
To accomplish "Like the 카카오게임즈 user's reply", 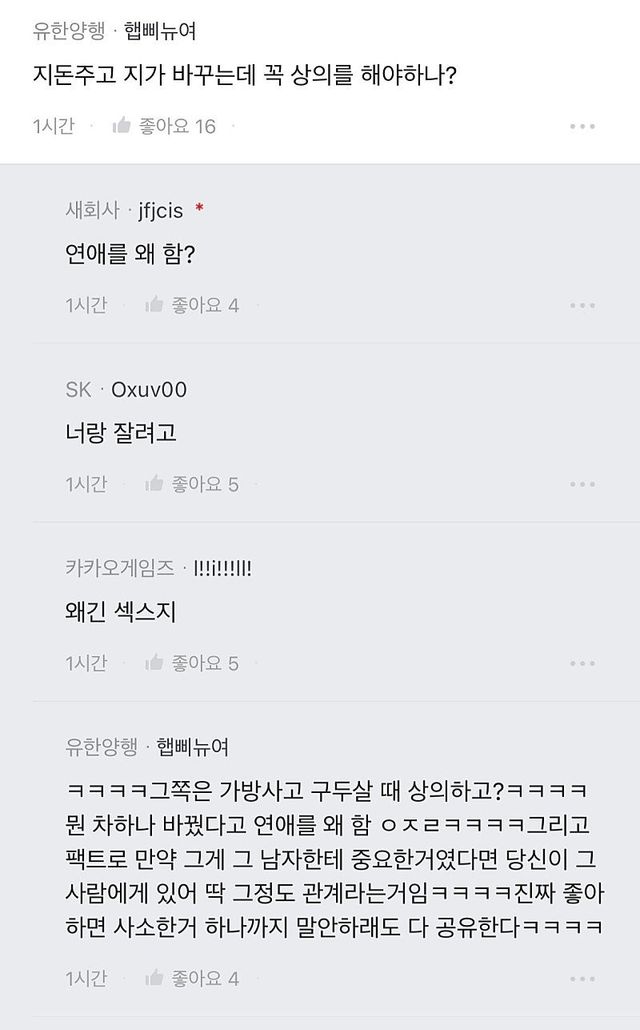I will point(192,663).
